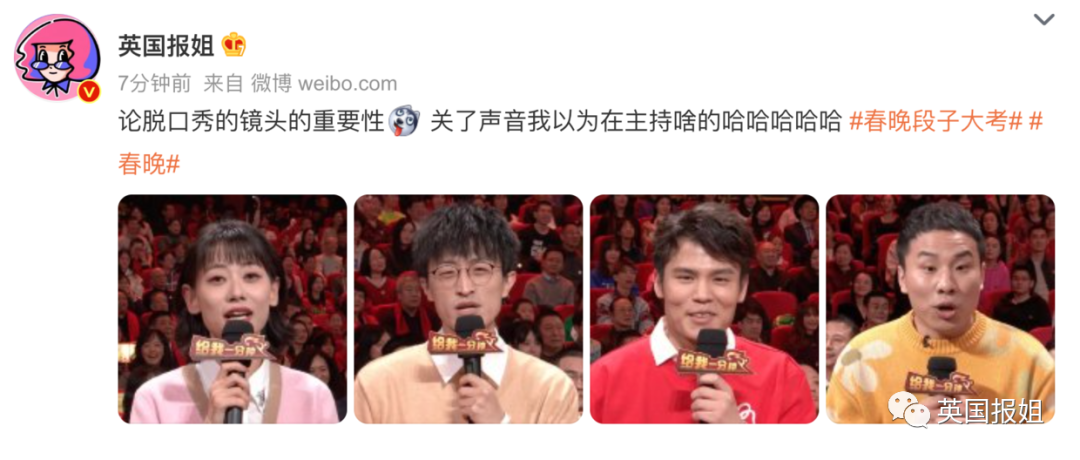This screenshot has height=460, width=1080.
Task: View photo of man in red sweater
Action: coord(704,308)
